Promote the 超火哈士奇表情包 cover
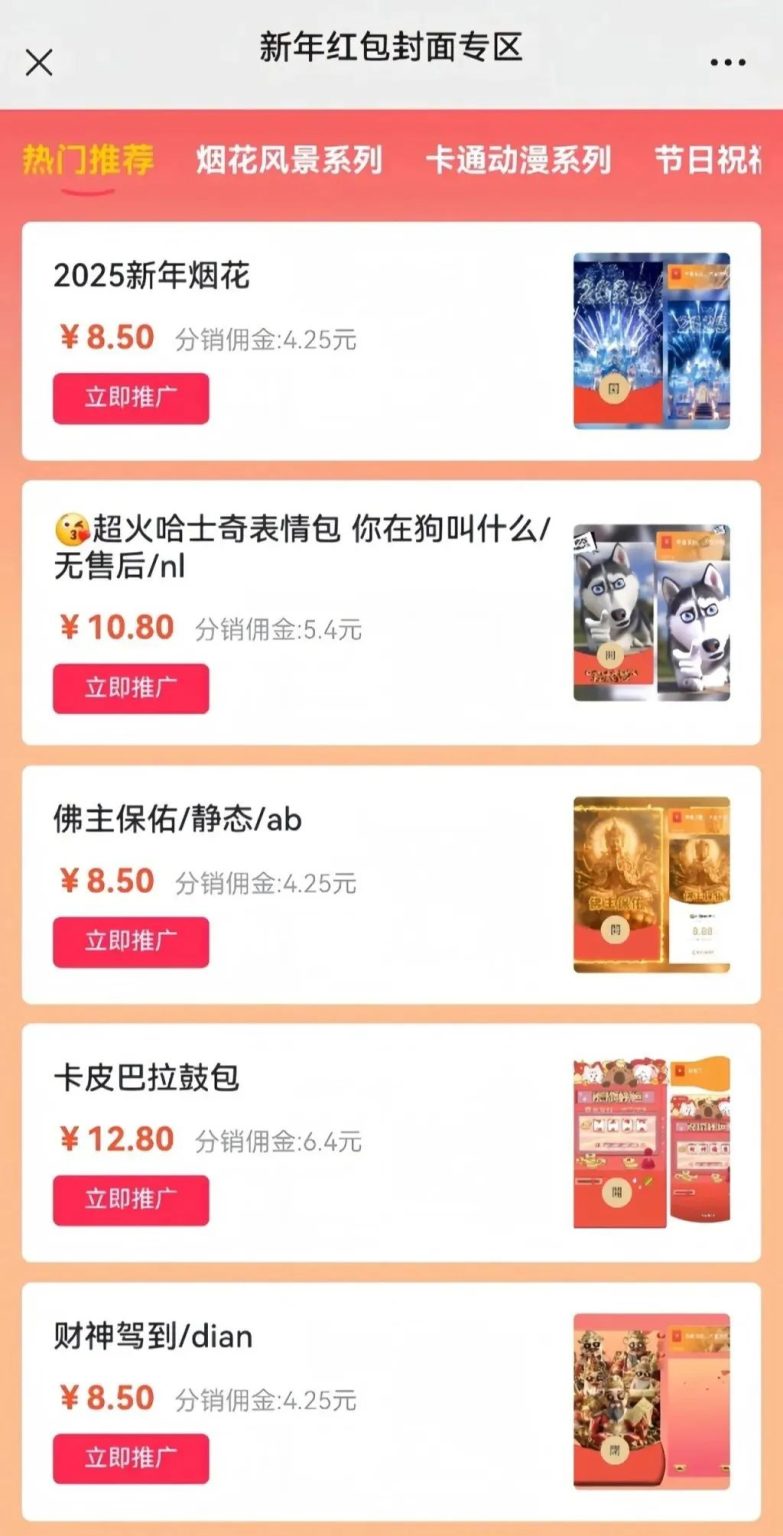The width and height of the screenshot is (783, 1536). pos(131,688)
